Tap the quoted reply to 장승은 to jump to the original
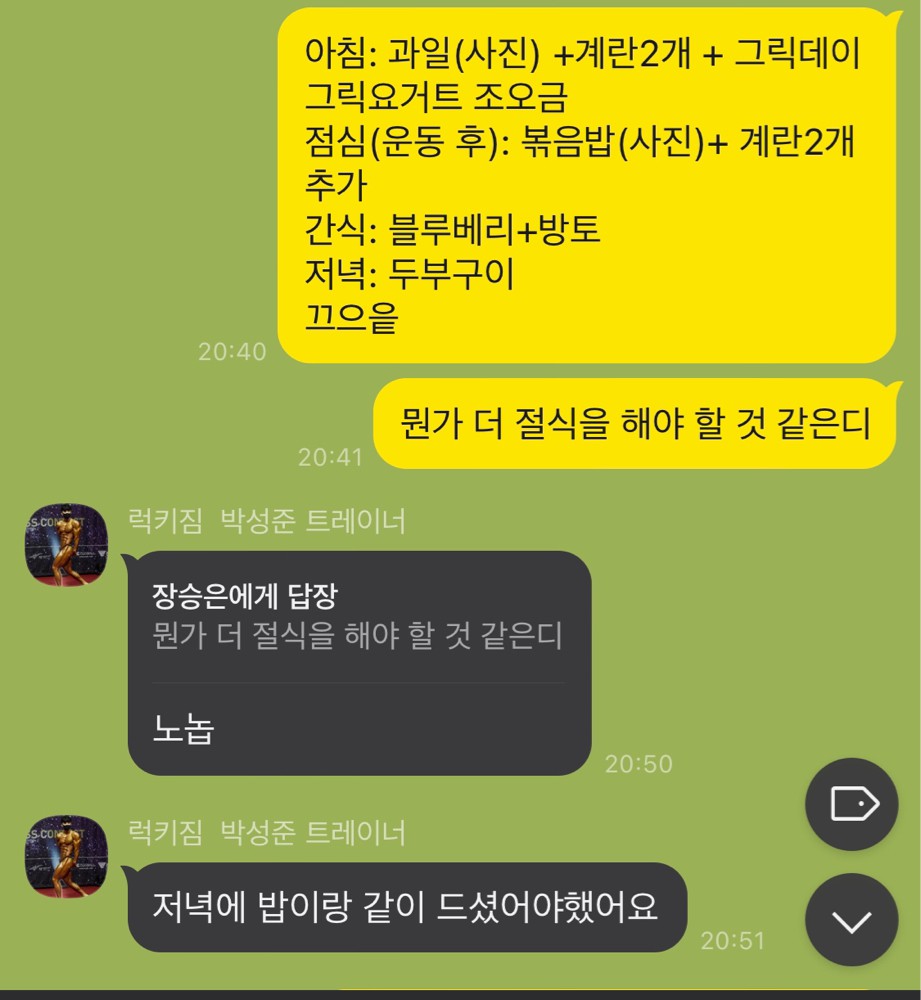This screenshot has width=921, height=1000. point(358,617)
